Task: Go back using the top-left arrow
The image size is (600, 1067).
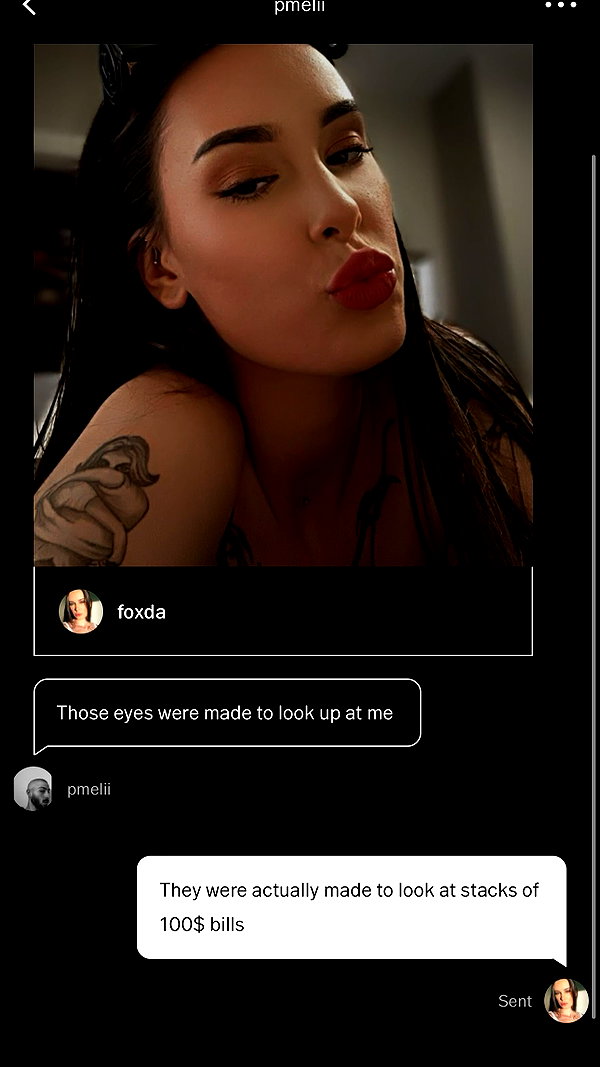Action: click(x=28, y=7)
